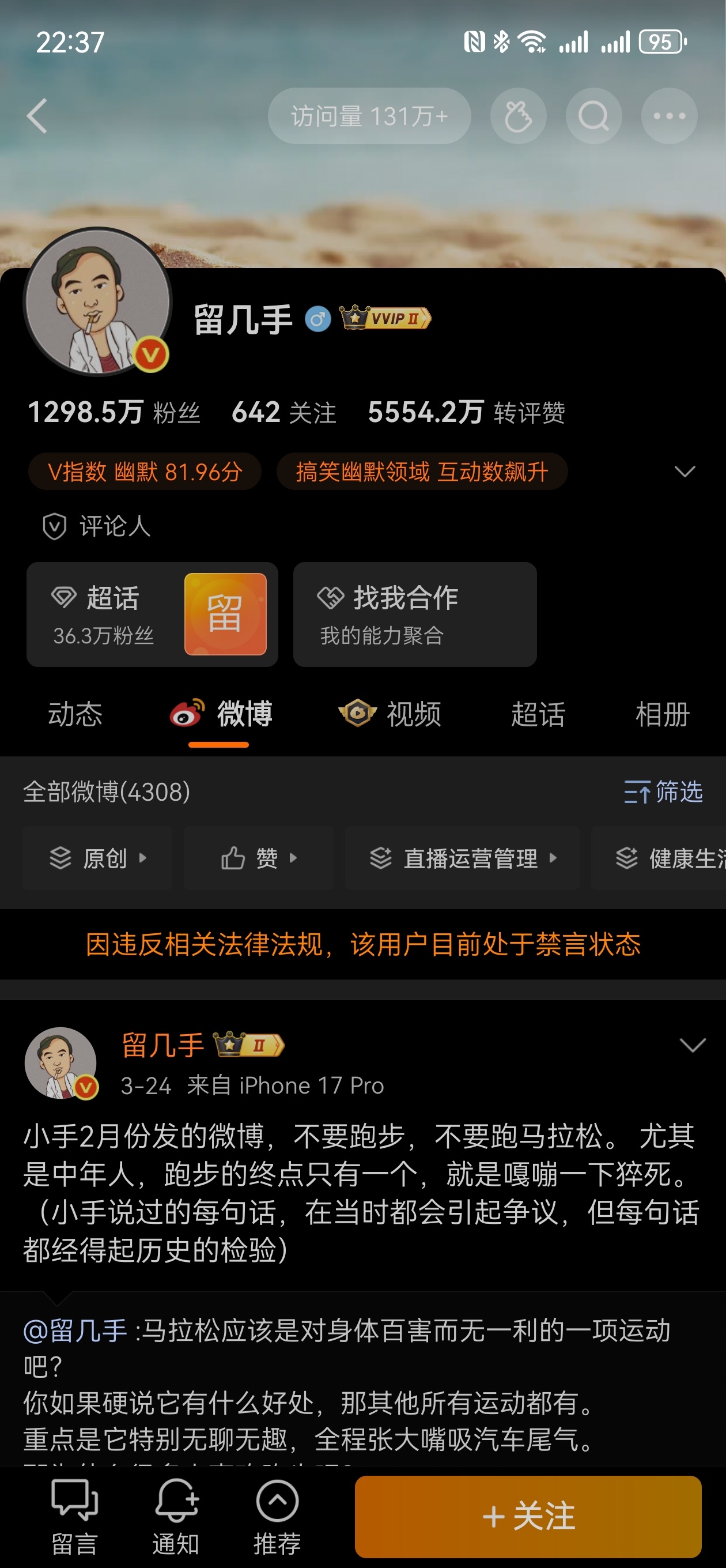The width and height of the screenshot is (726, 1568).
Task: Open search from the profile header
Action: point(593,116)
